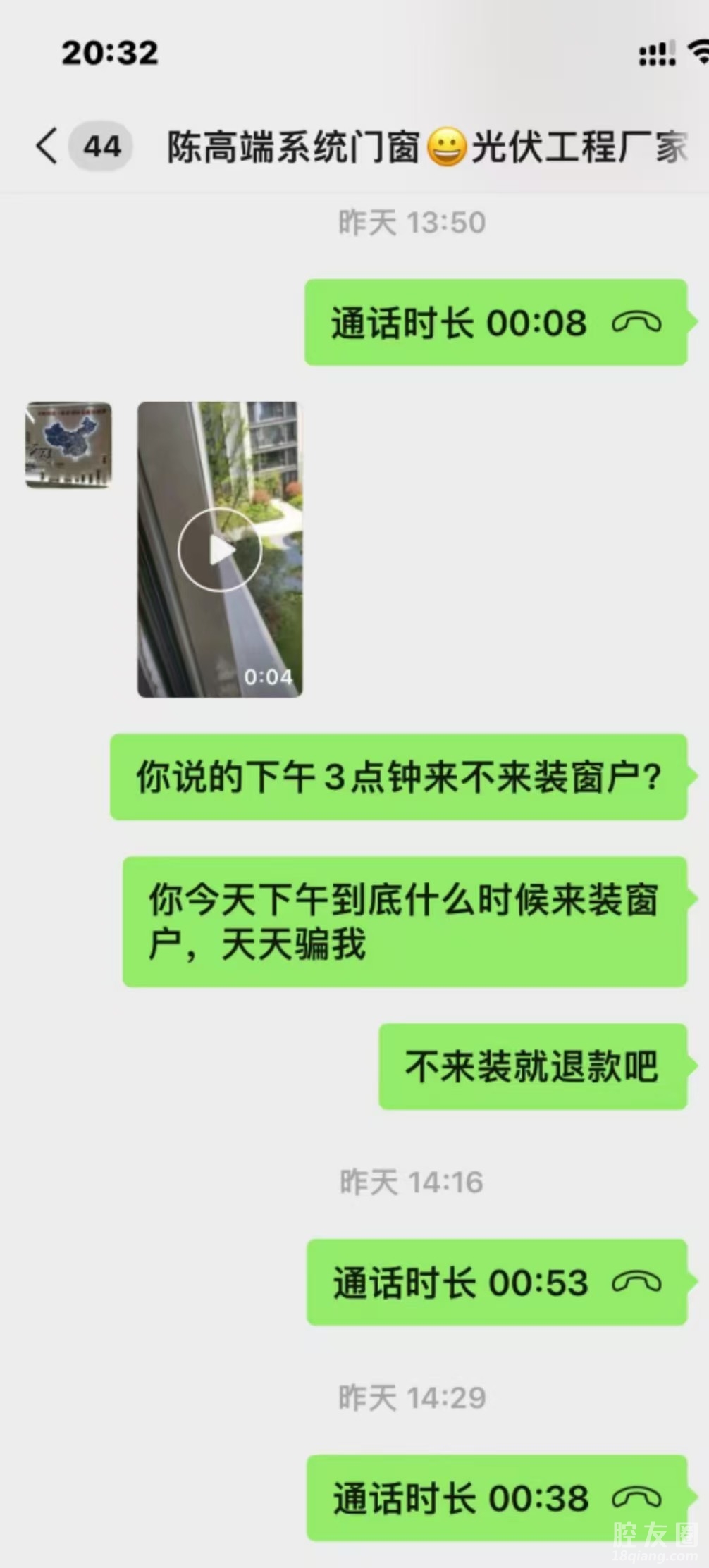
Task: Go back to the chat list
Action: (x=48, y=147)
